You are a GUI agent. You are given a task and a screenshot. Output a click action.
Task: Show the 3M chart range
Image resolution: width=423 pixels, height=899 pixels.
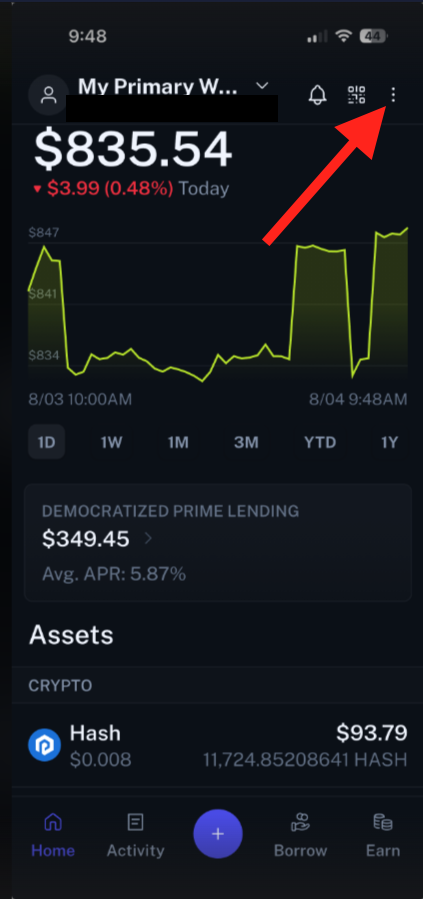pyautogui.click(x=246, y=442)
